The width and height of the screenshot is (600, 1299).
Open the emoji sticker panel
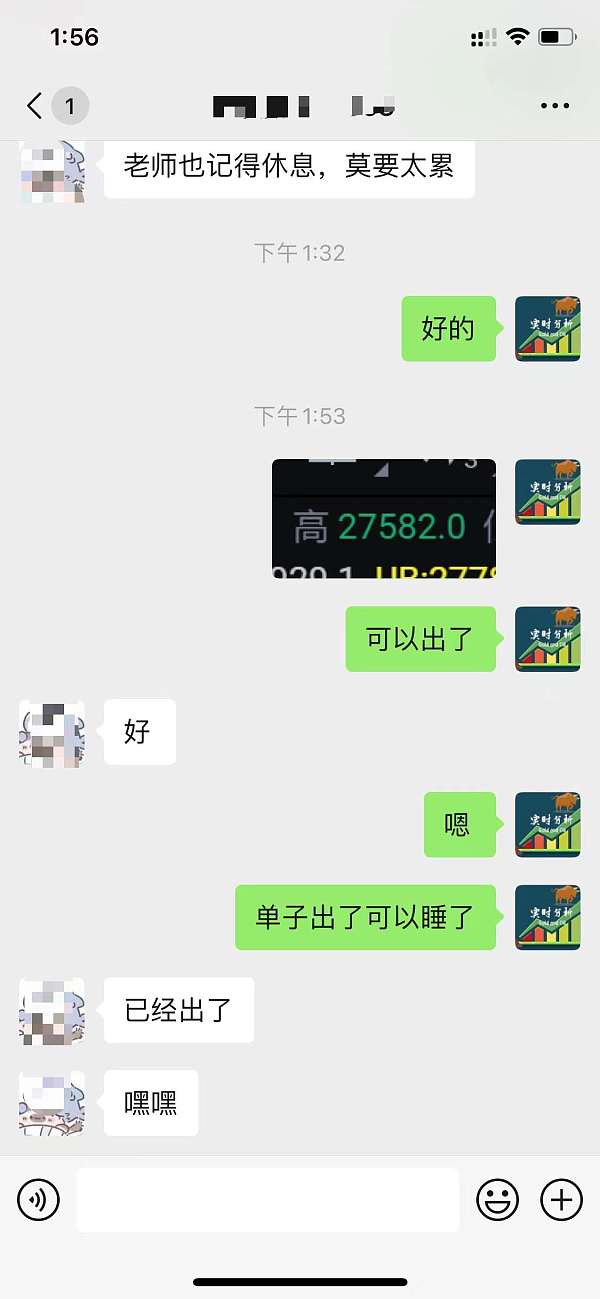click(x=497, y=1199)
